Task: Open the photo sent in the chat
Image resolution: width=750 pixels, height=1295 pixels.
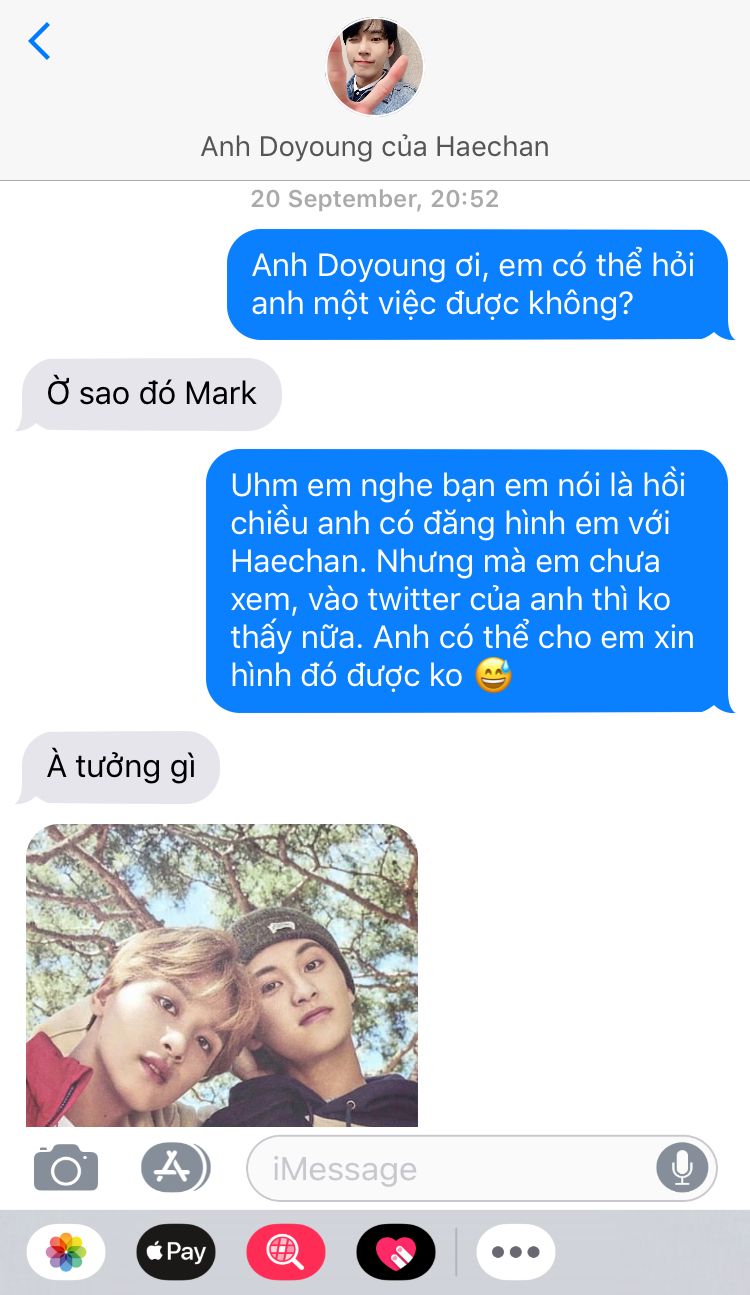Action: pyautogui.click(x=222, y=975)
